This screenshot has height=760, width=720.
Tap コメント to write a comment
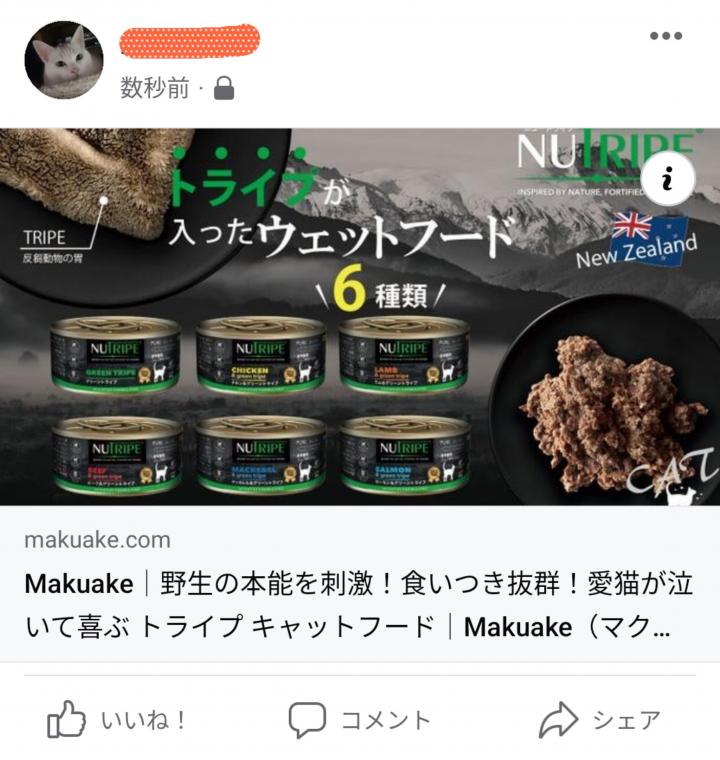coord(360,719)
